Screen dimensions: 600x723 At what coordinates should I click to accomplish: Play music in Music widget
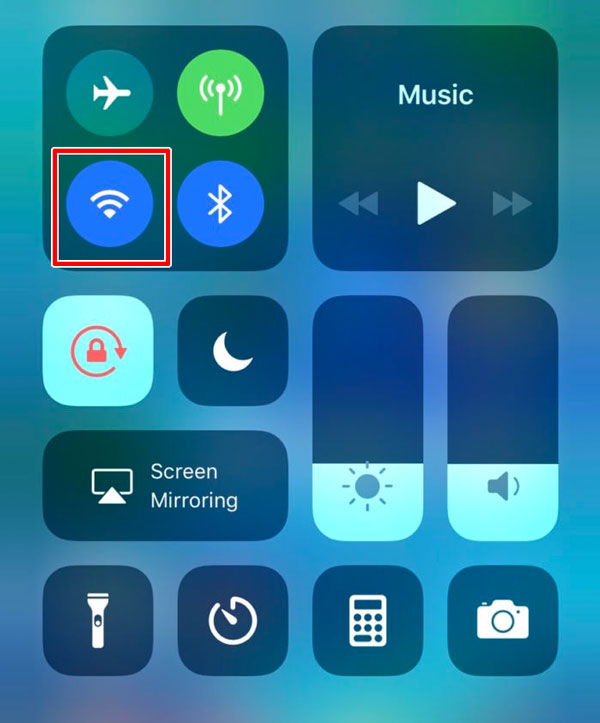pos(435,204)
